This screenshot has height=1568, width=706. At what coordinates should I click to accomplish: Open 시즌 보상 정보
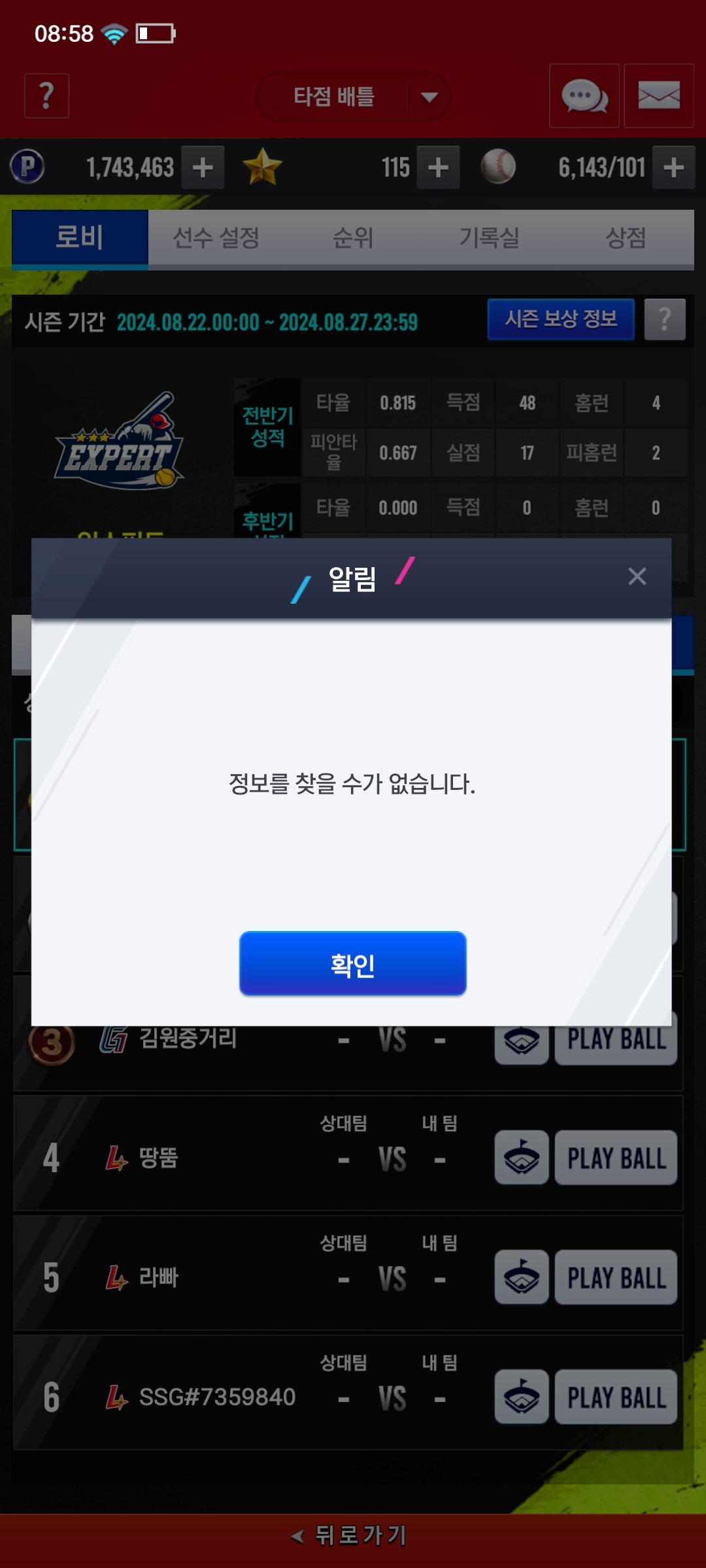pyautogui.click(x=560, y=319)
